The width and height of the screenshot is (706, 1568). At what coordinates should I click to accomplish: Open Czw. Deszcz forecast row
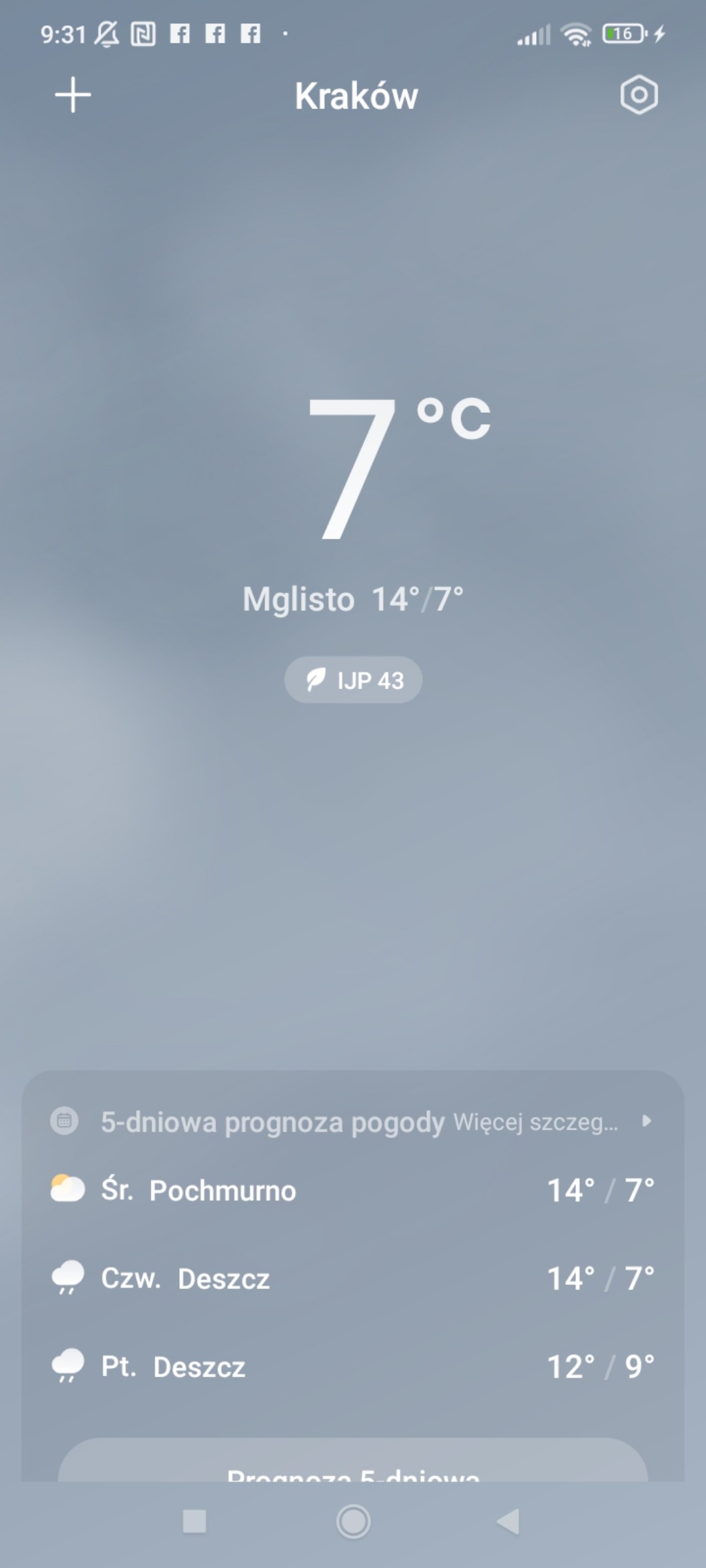click(x=353, y=1278)
